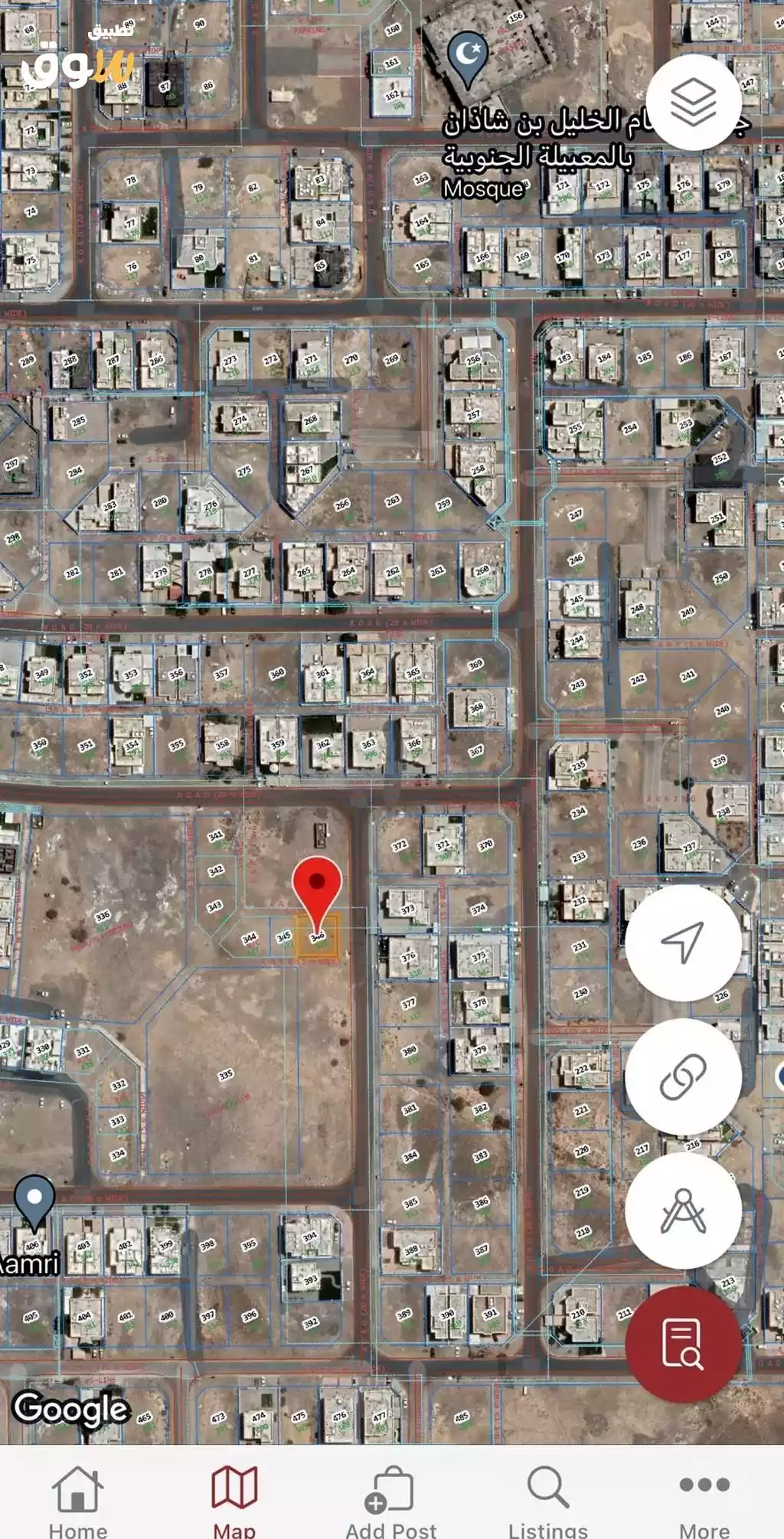
Task: Open the More tab
Action: 704,1501
